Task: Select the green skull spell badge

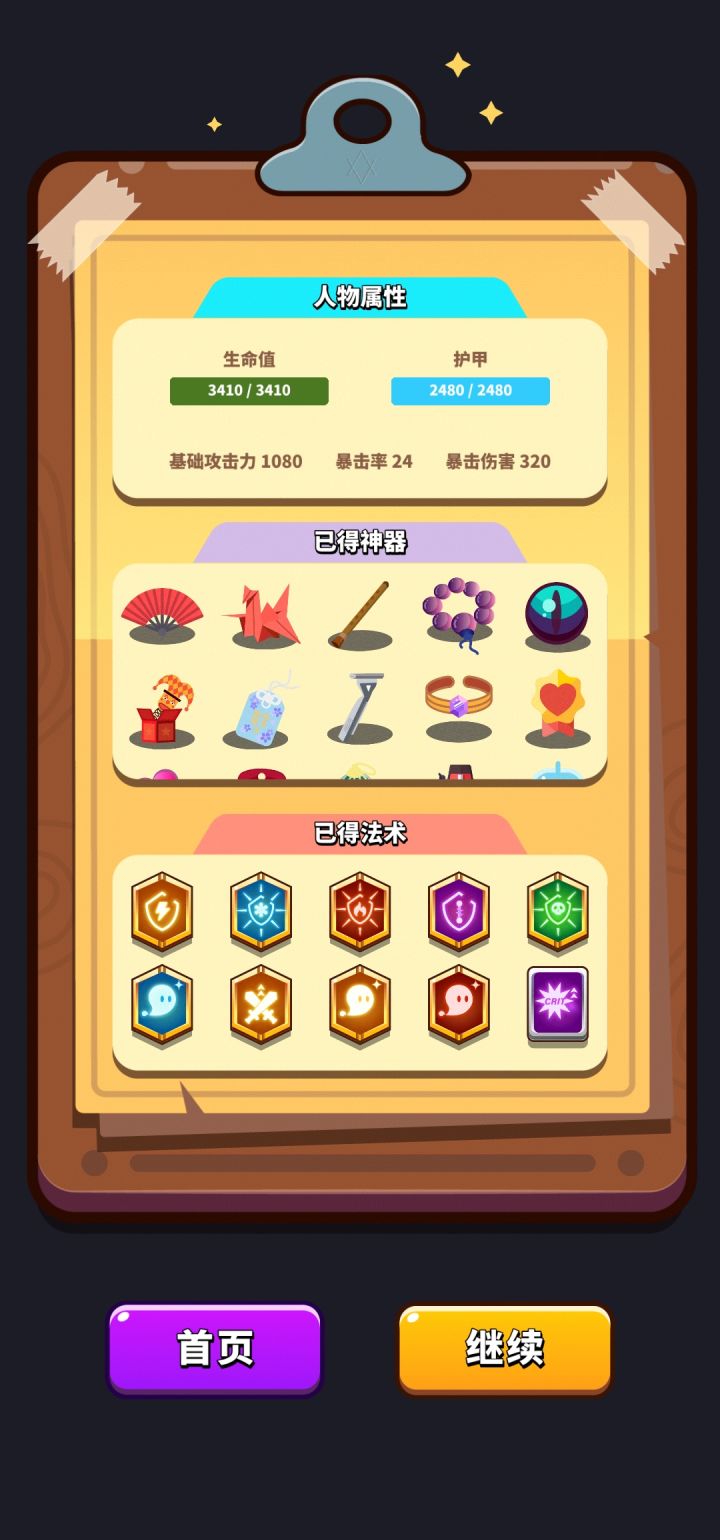Action: click(x=557, y=913)
